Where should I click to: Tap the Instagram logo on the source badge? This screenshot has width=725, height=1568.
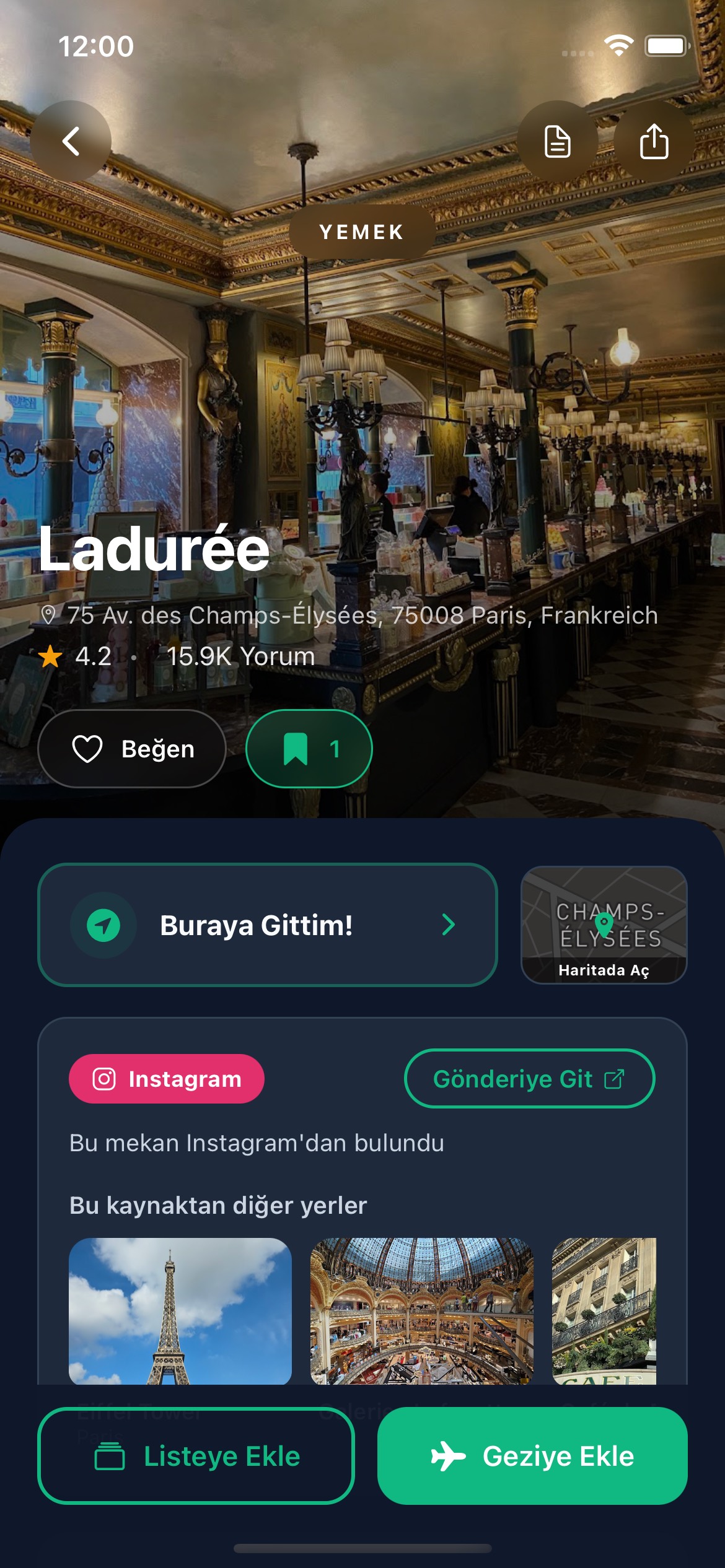[x=103, y=1078]
